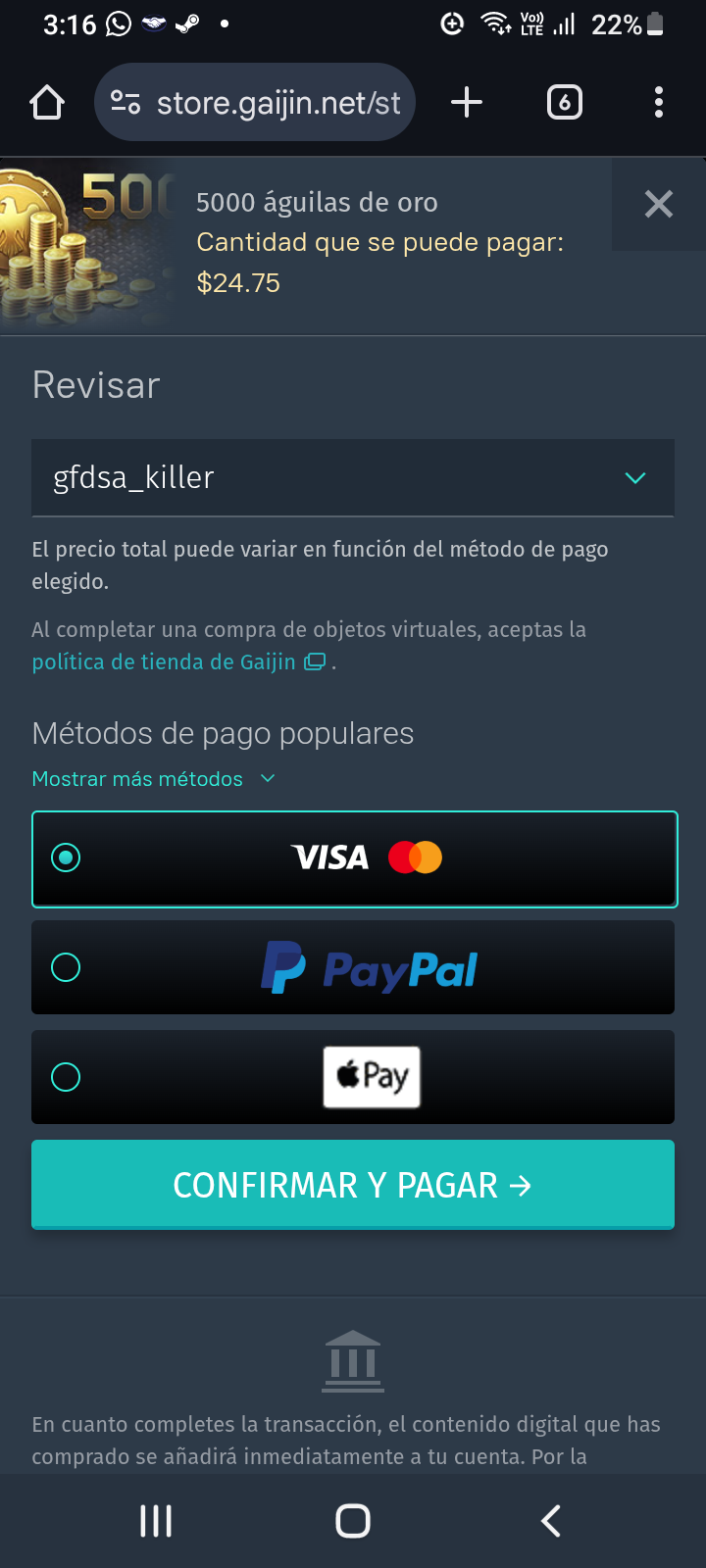Open the política de tienda de Gaijin link
The width and height of the screenshot is (706, 1568).
(x=164, y=662)
